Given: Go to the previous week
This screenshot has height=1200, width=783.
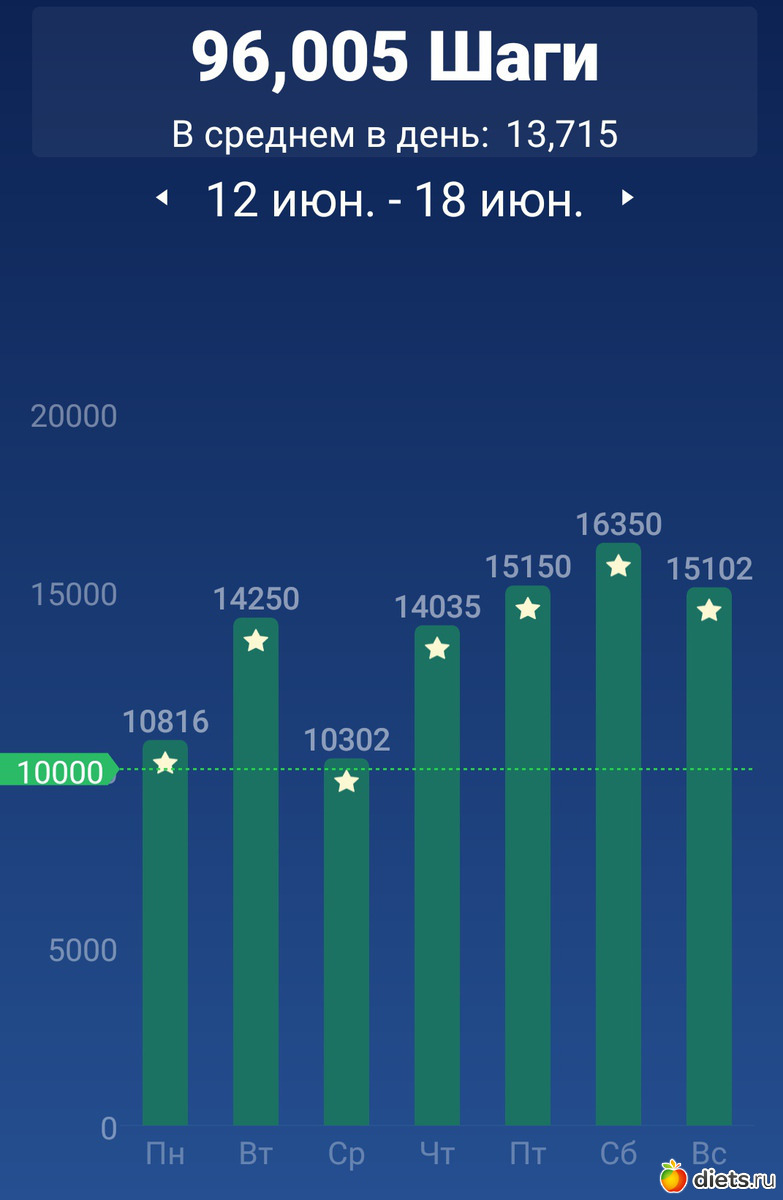Looking at the screenshot, I should point(162,199).
